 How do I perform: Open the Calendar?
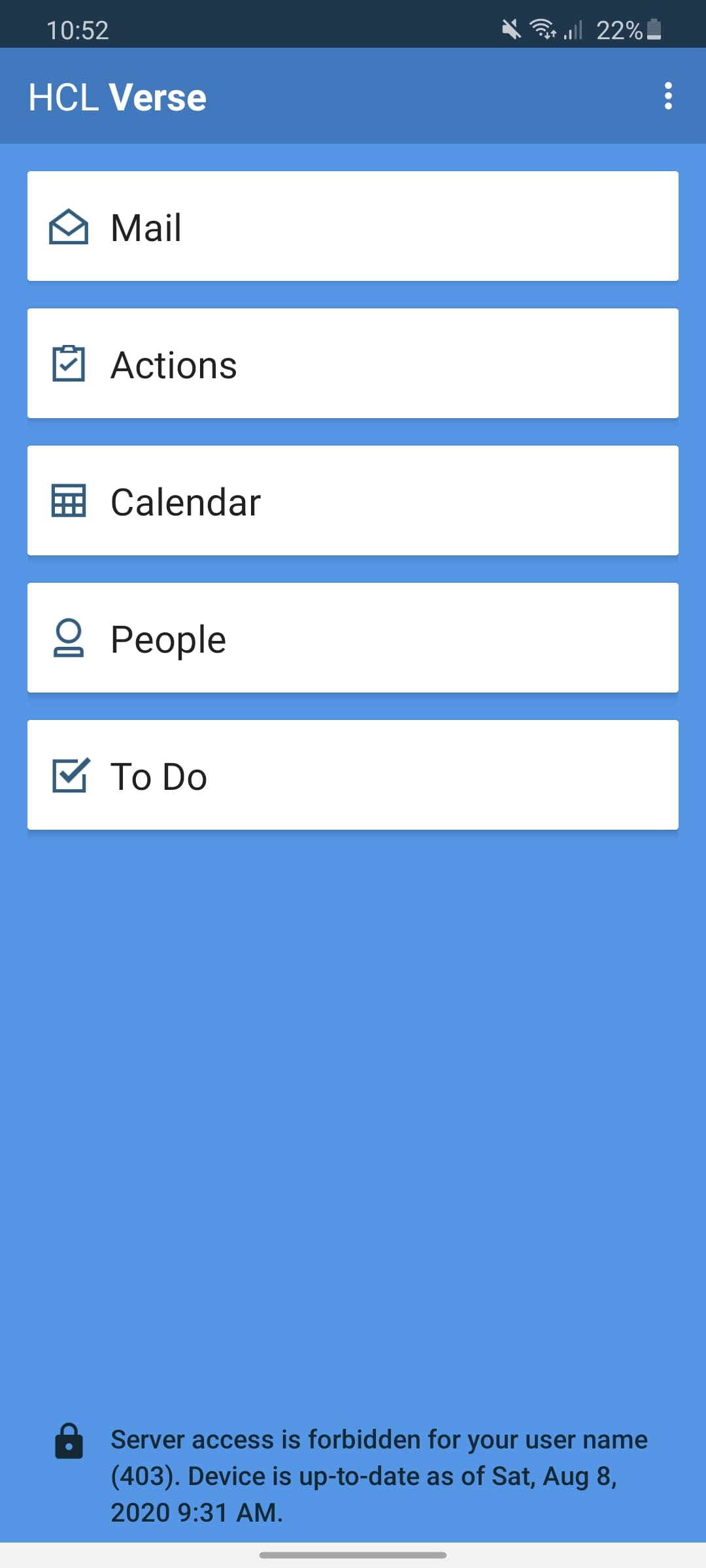353,500
